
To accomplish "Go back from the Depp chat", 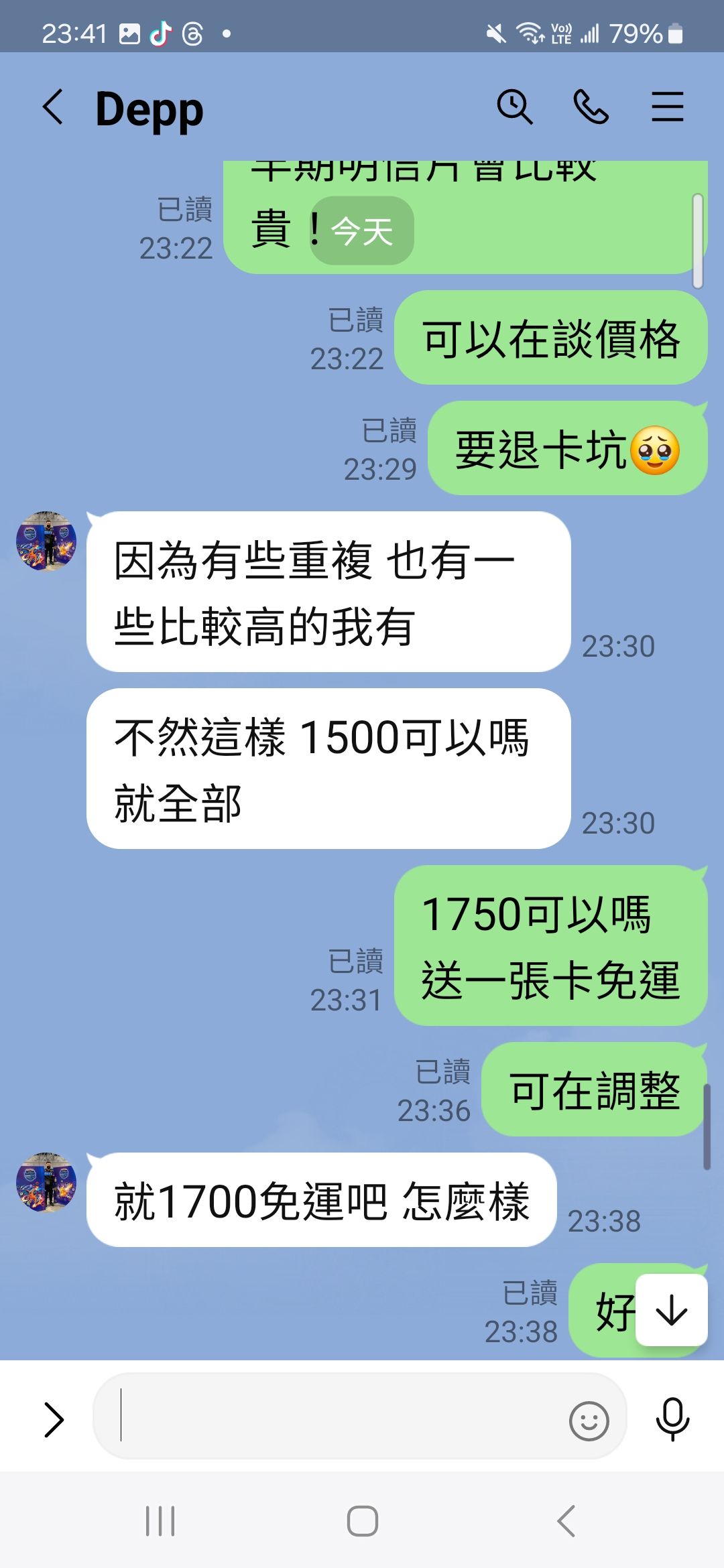I will pyautogui.click(x=53, y=108).
